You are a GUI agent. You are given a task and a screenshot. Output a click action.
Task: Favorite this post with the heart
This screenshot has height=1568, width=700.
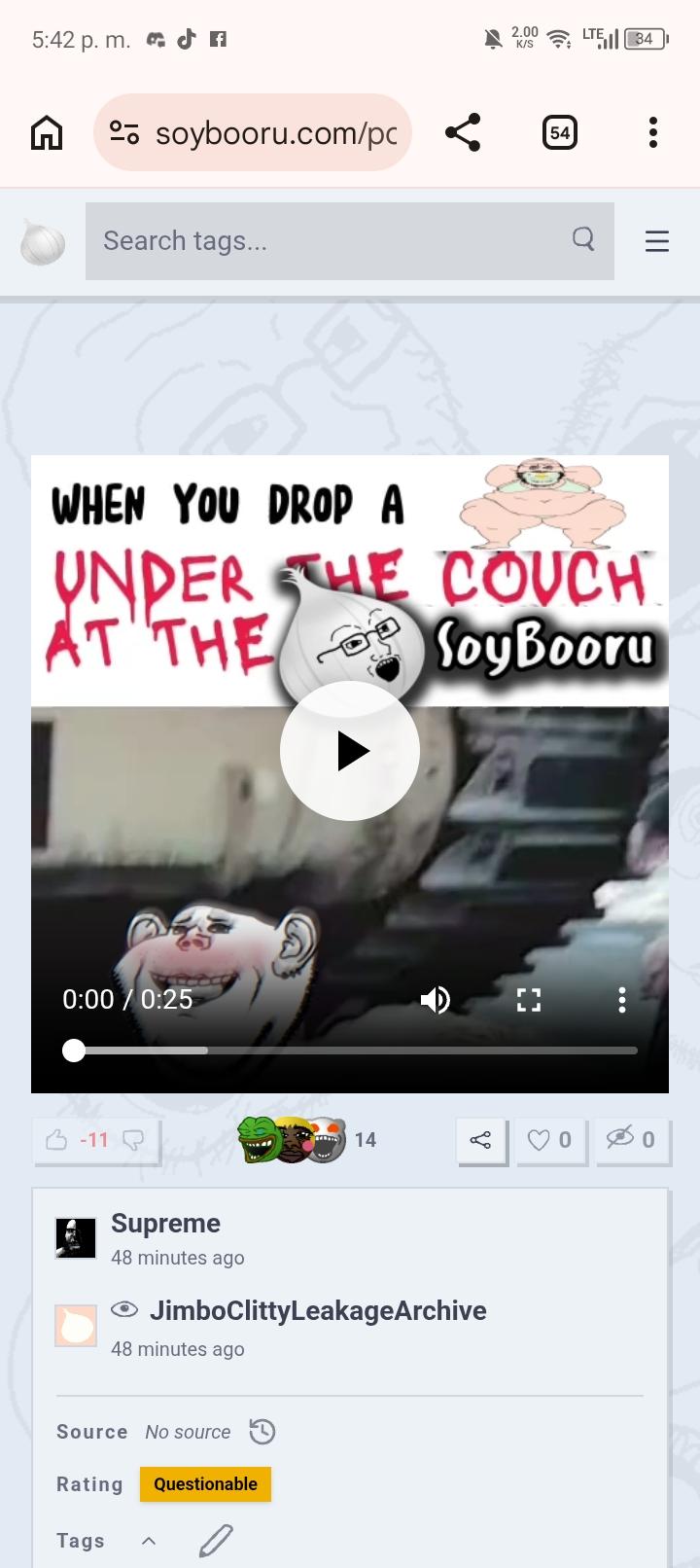[548, 1139]
